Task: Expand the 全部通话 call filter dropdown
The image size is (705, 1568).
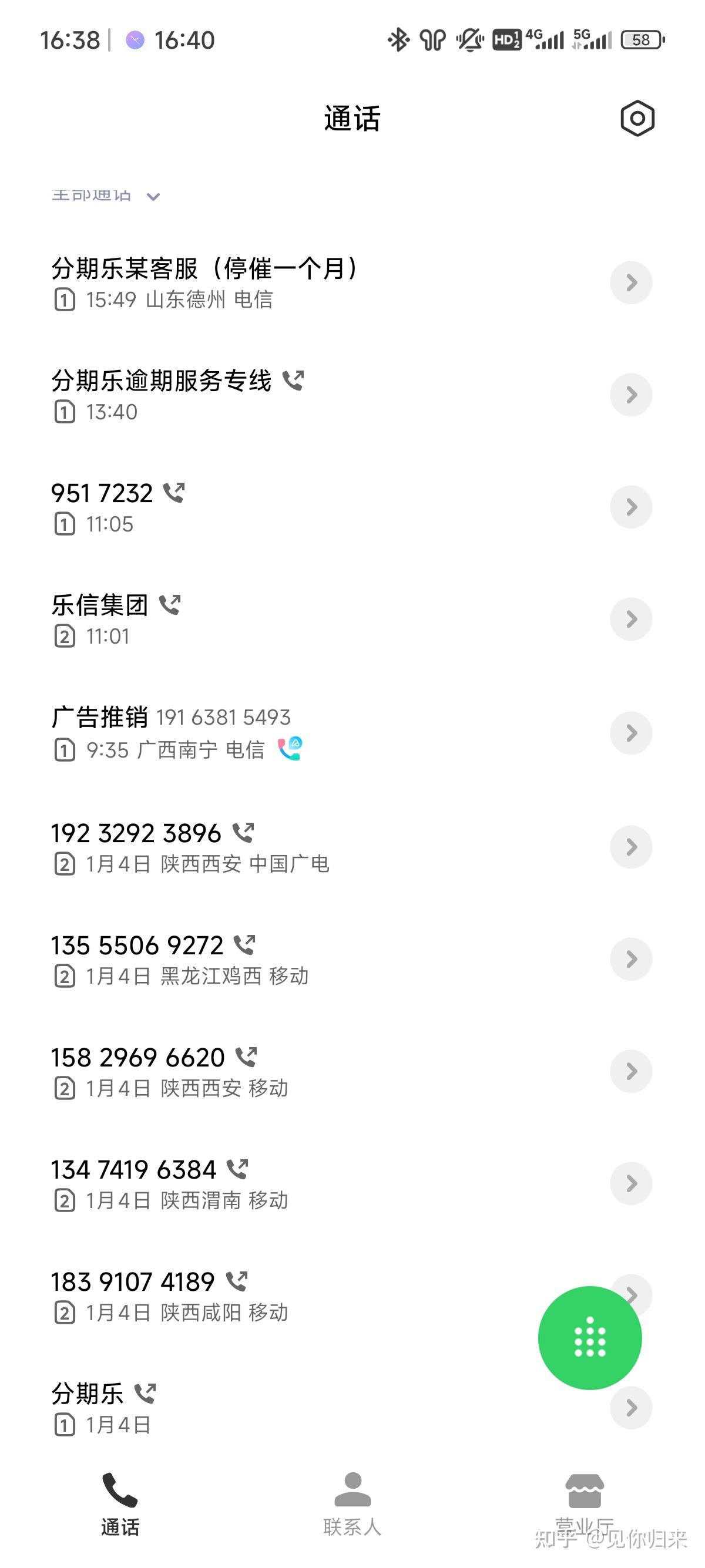Action: pos(105,196)
